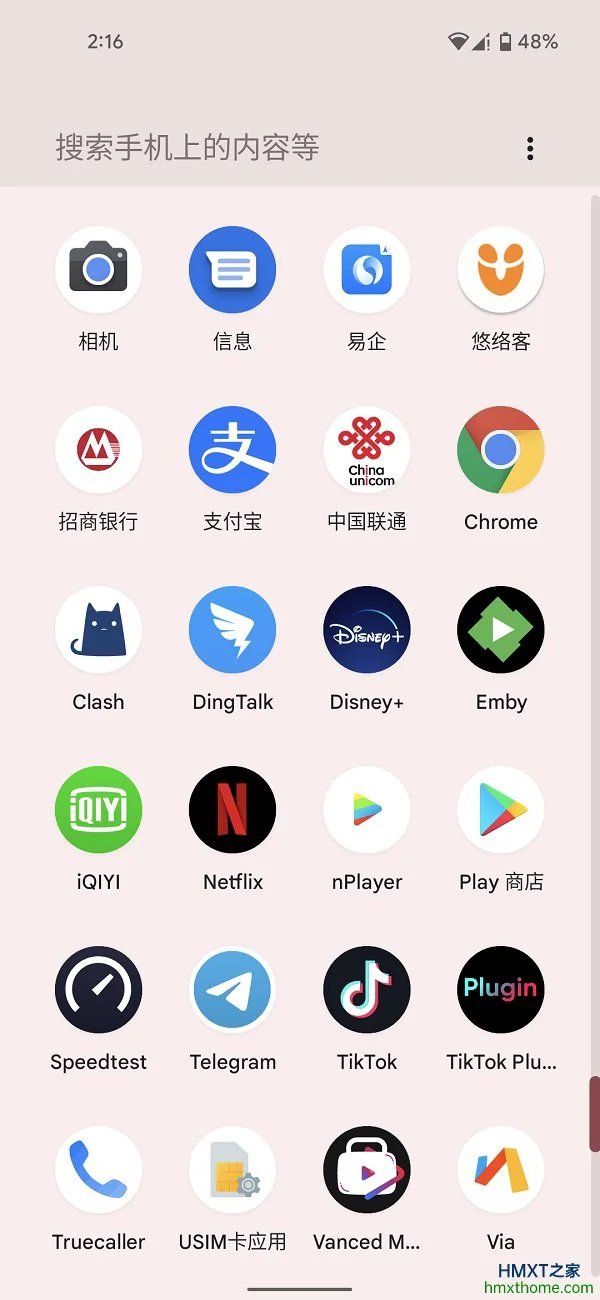Launch the 相机 camera app
The width and height of the screenshot is (600, 1300).
[98, 270]
